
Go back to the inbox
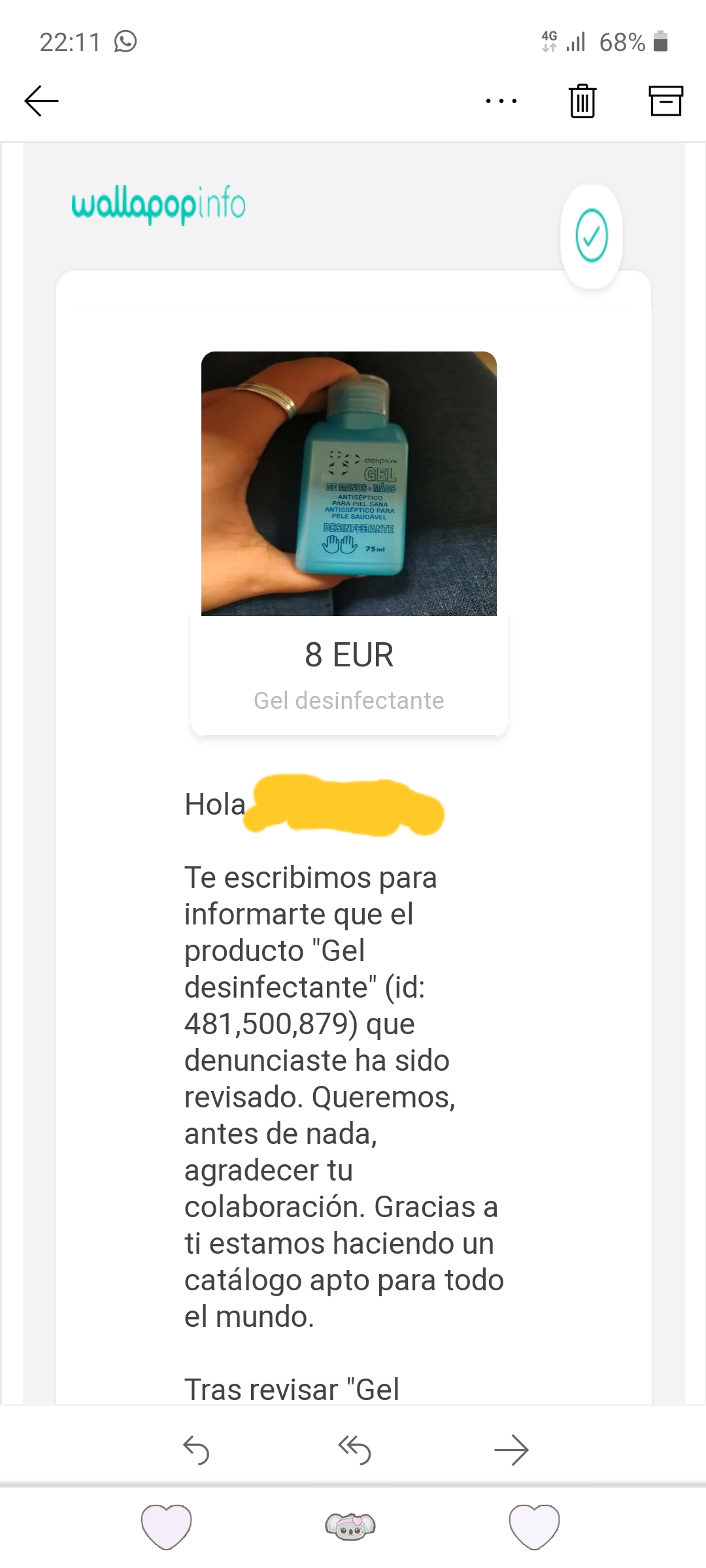pos(41,101)
